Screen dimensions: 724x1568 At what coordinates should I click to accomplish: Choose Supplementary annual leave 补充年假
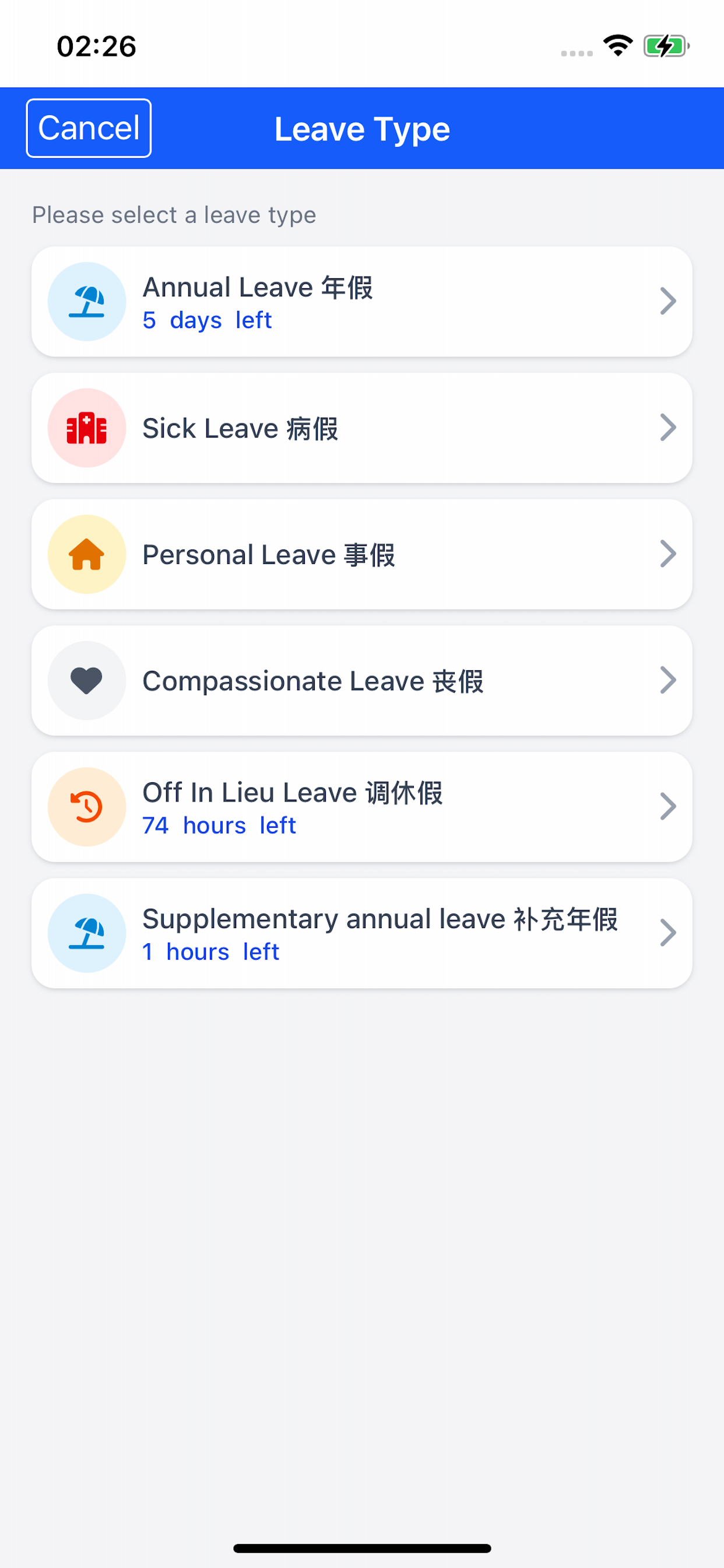(x=362, y=933)
